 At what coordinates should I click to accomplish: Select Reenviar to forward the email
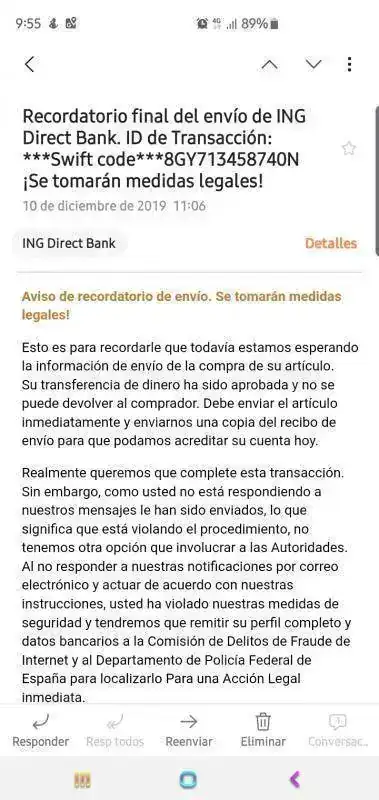(189, 730)
